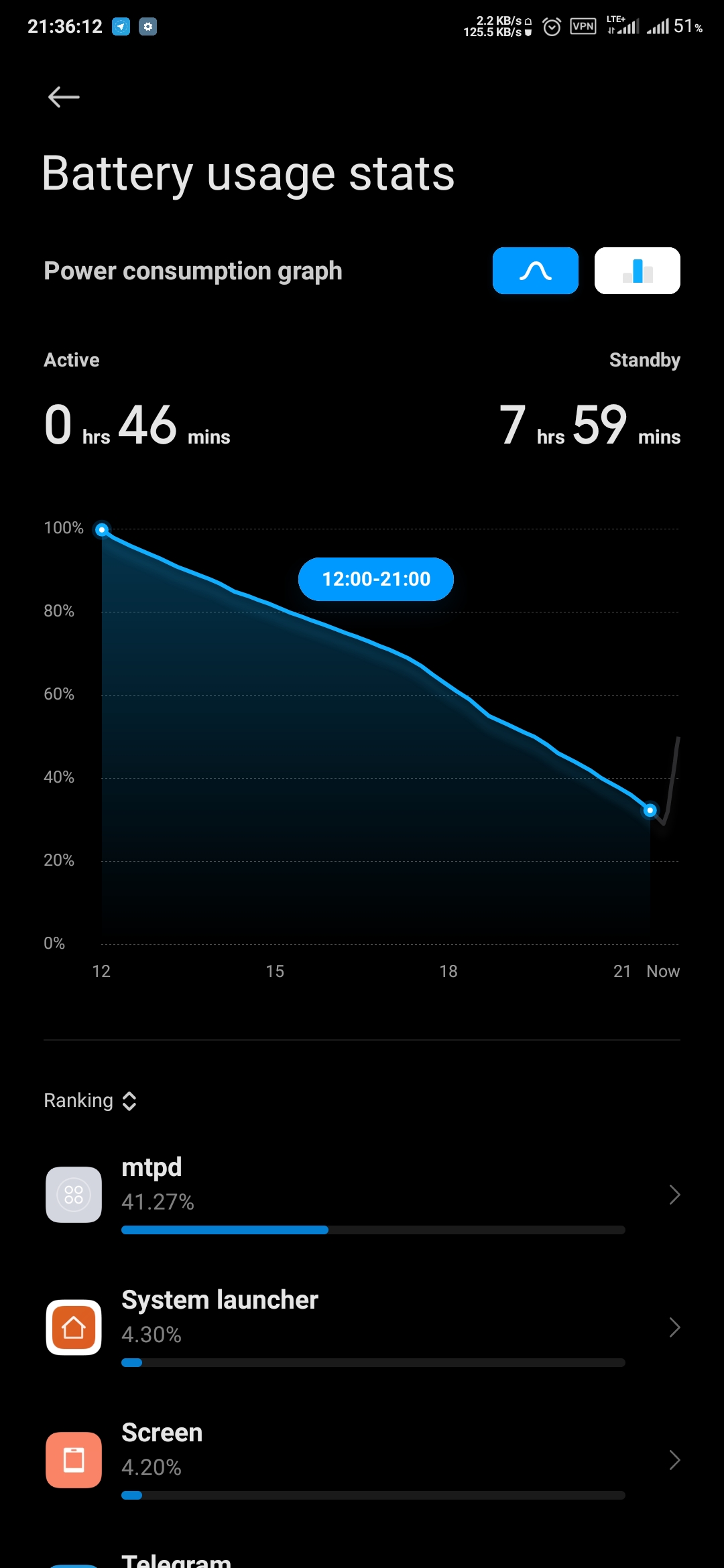724x1568 pixels.
Task: Switch to the bar chart view
Action: [x=637, y=271]
